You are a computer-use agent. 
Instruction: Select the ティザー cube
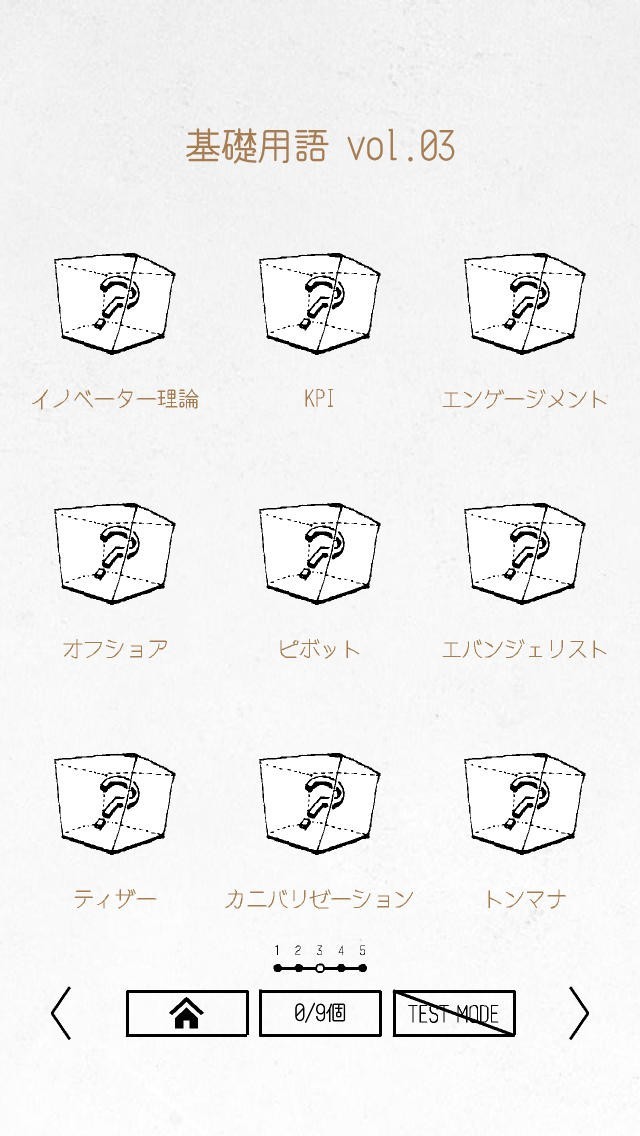pyautogui.click(x=115, y=803)
